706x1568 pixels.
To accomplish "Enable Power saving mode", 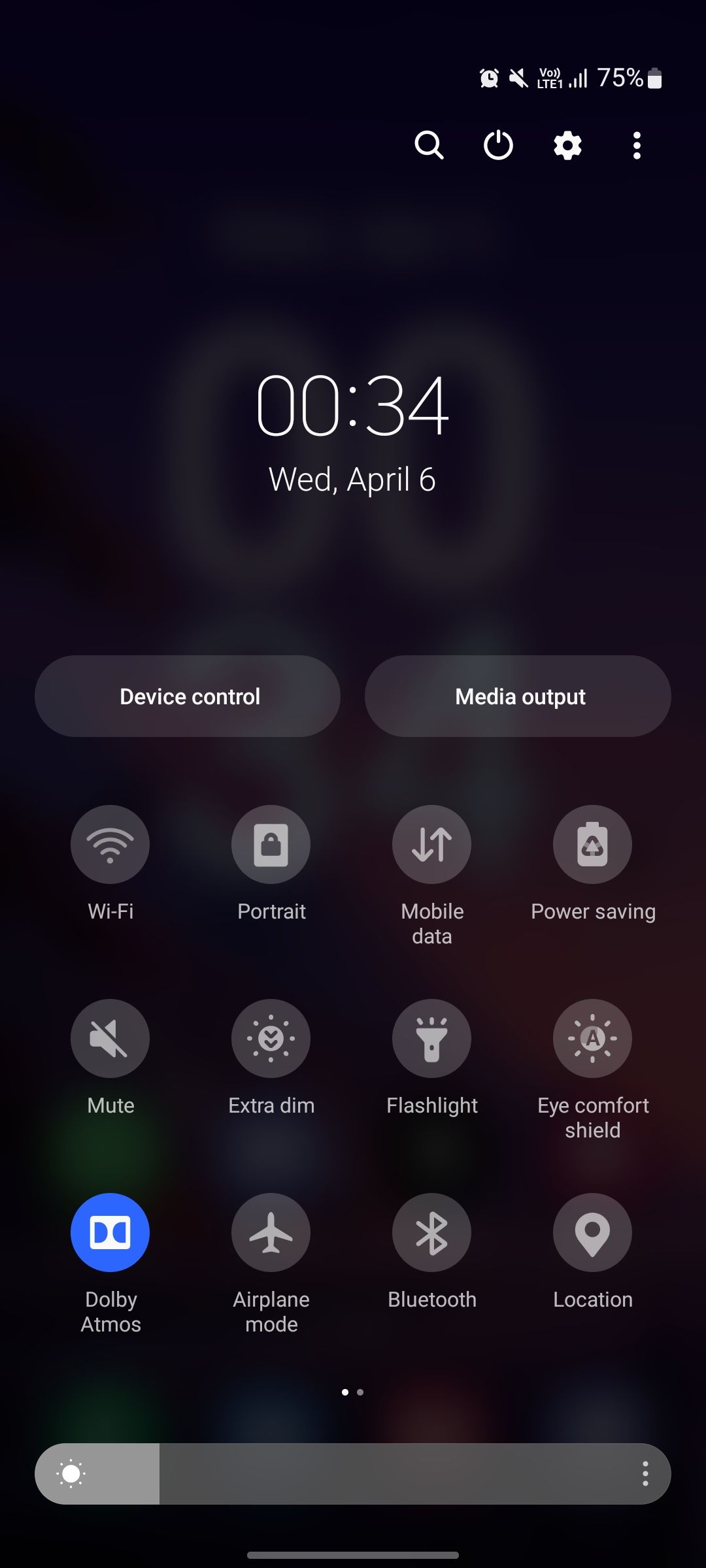I will 592,844.
